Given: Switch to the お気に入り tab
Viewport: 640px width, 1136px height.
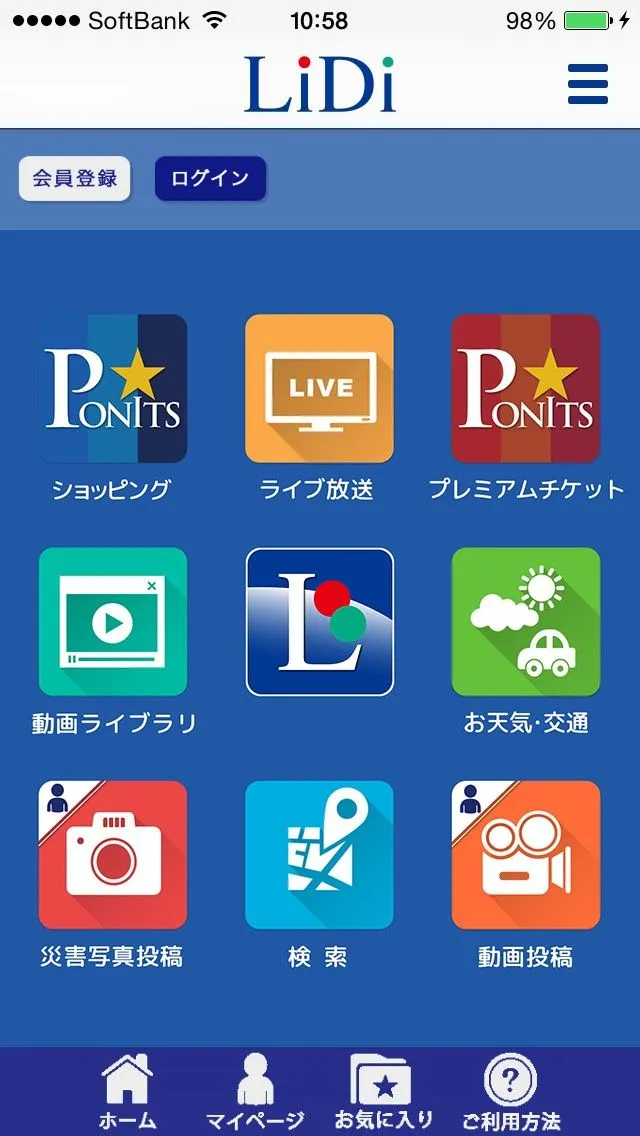Looking at the screenshot, I should pos(383,1092).
